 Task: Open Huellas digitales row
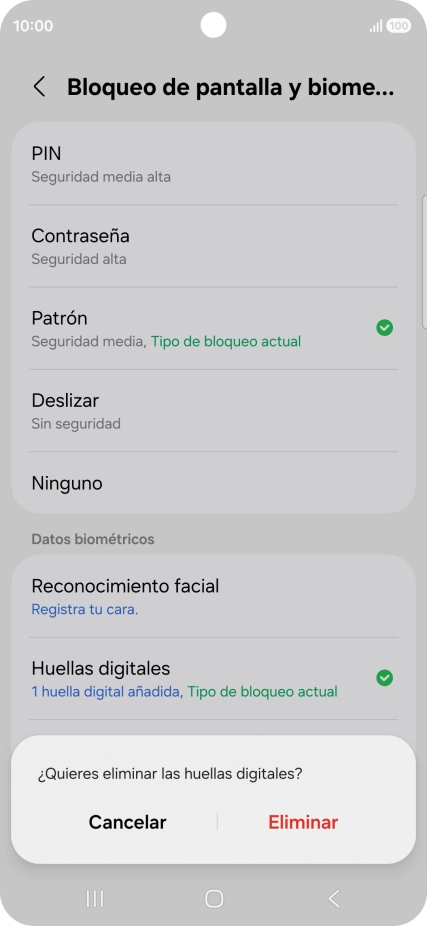click(213, 679)
